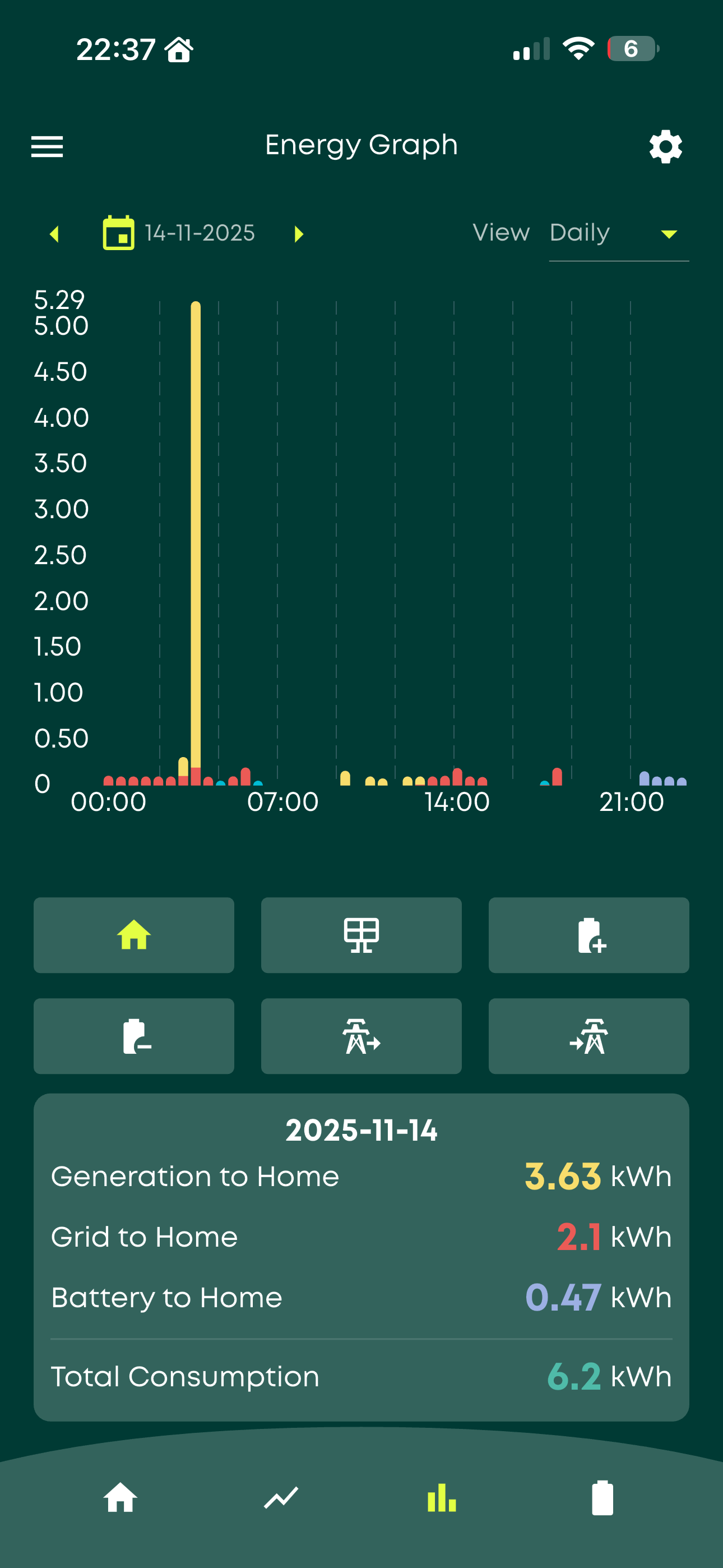The height and width of the screenshot is (1568, 723).
Task: Open the calendar date picker for 14-11-2025
Action: tap(119, 233)
